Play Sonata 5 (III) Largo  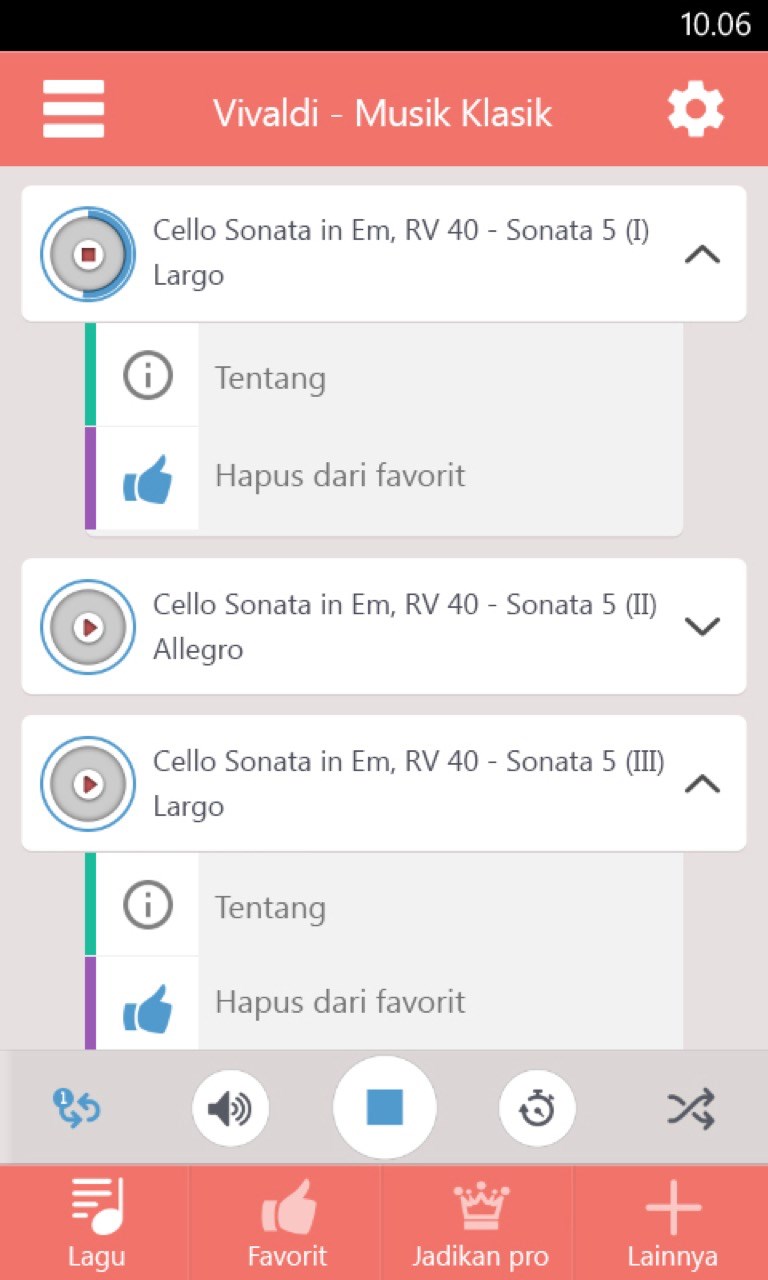coord(87,784)
